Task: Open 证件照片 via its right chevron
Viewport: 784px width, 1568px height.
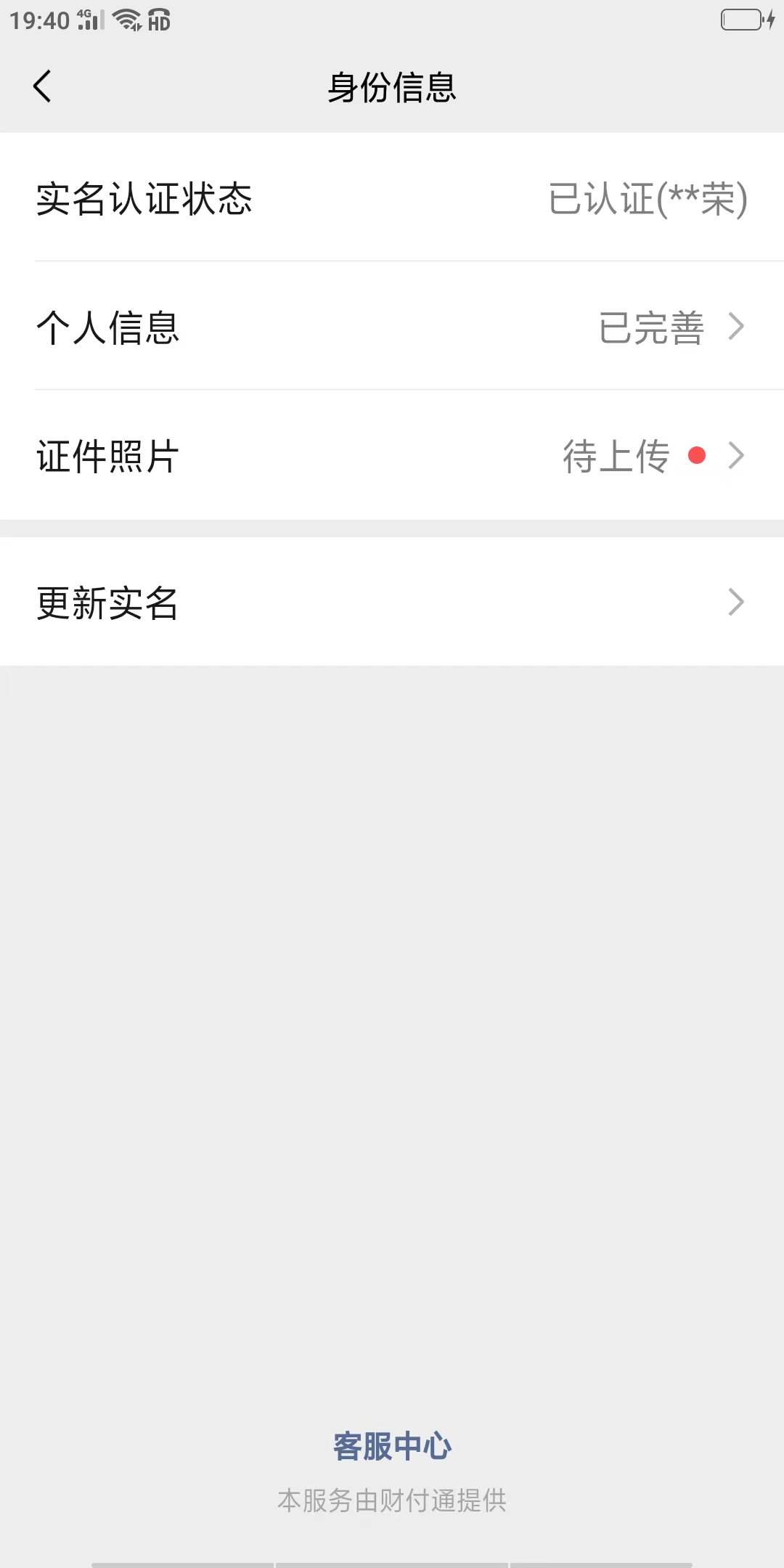Action: [738, 456]
